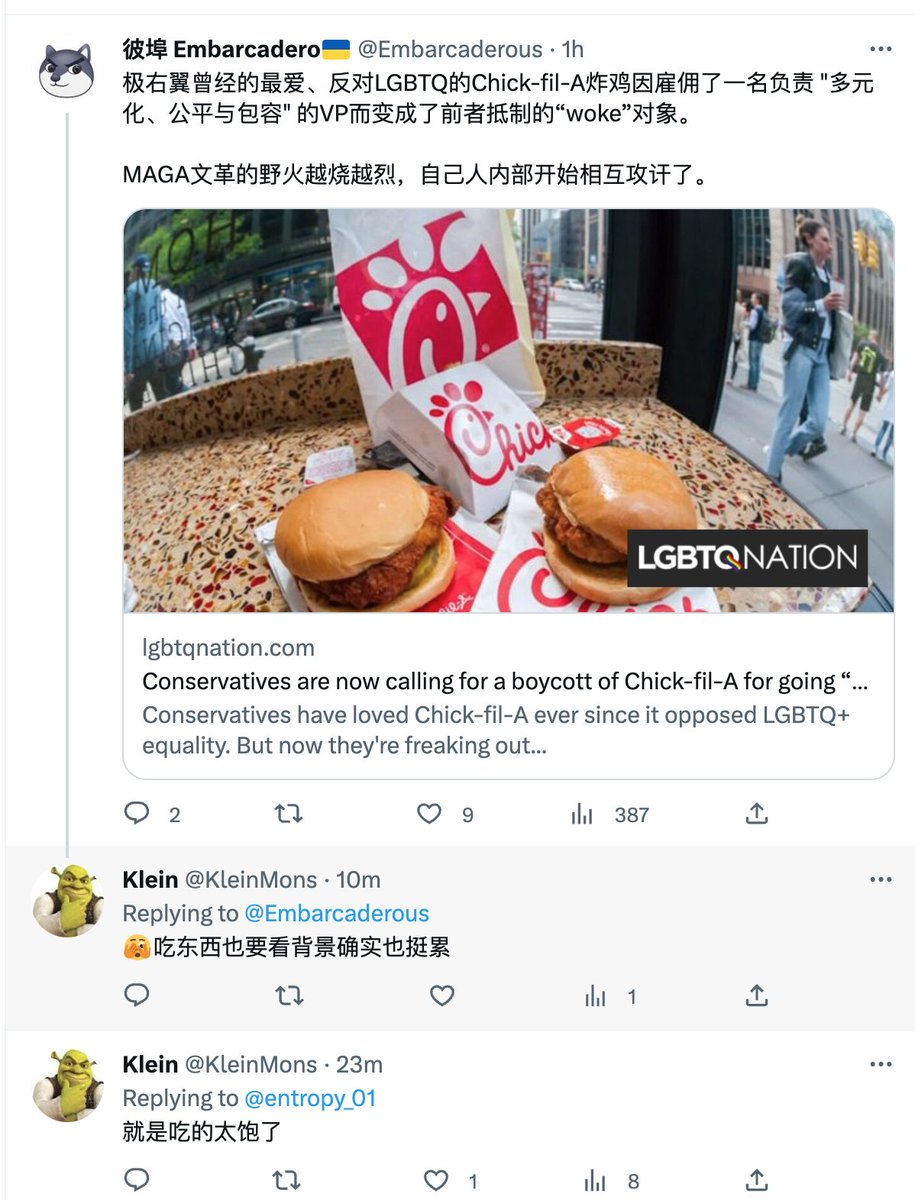Screen dimensions: 915x1200
Task: Open Embarcadero's profile avatar
Action: click(66, 70)
